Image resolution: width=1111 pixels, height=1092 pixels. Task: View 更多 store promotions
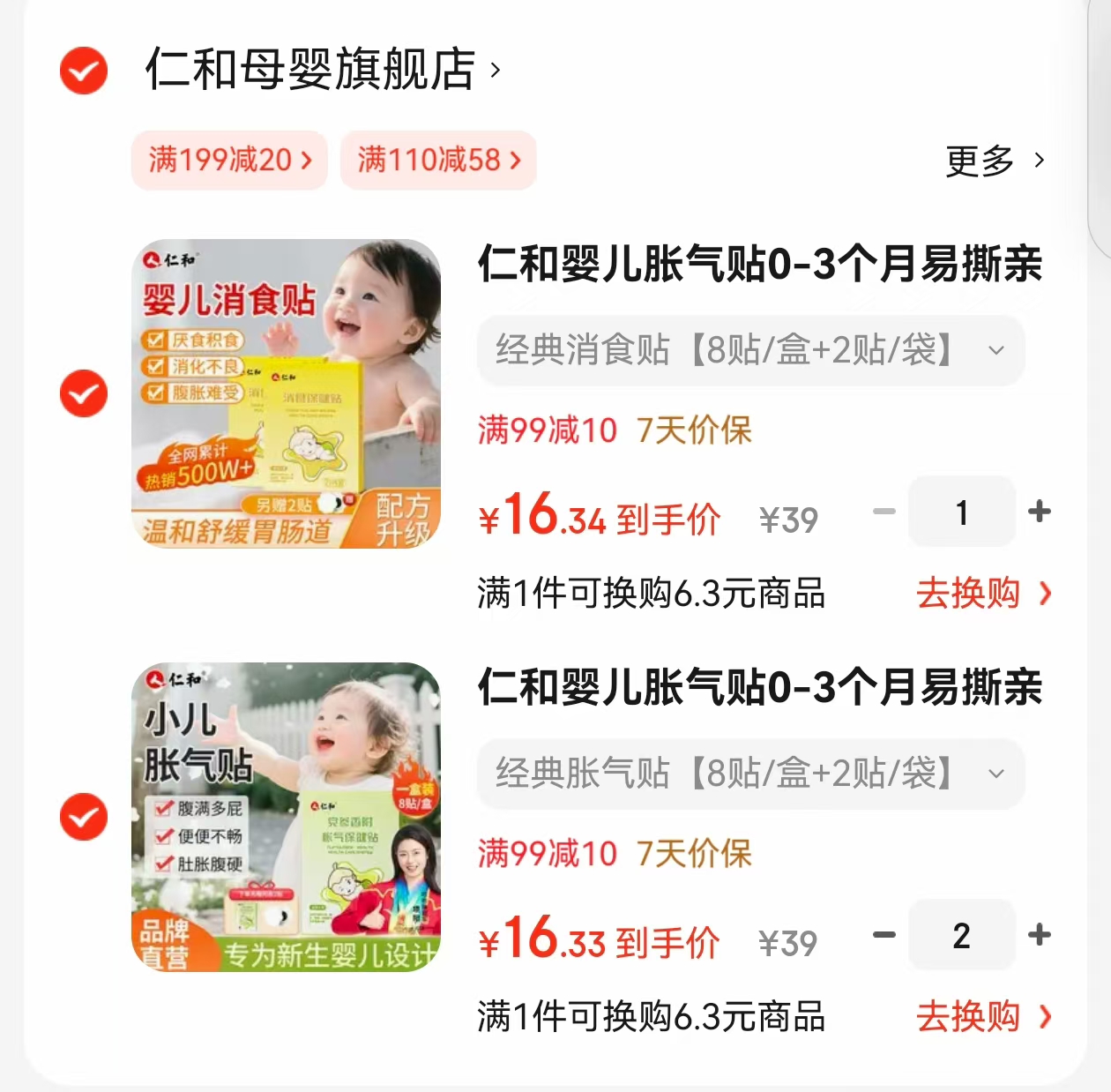994,161
